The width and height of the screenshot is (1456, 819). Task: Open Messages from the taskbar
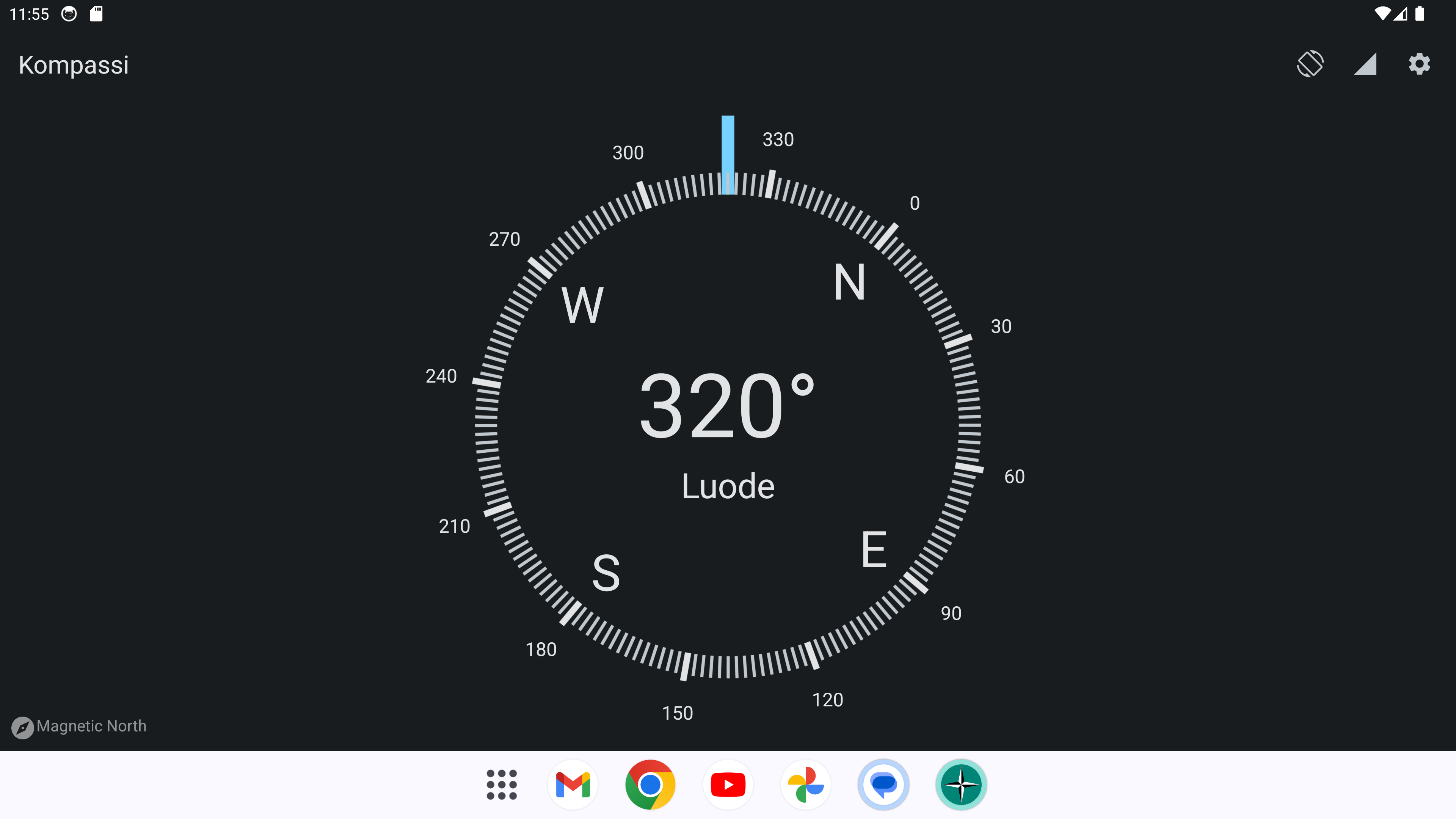pyautogui.click(x=883, y=784)
